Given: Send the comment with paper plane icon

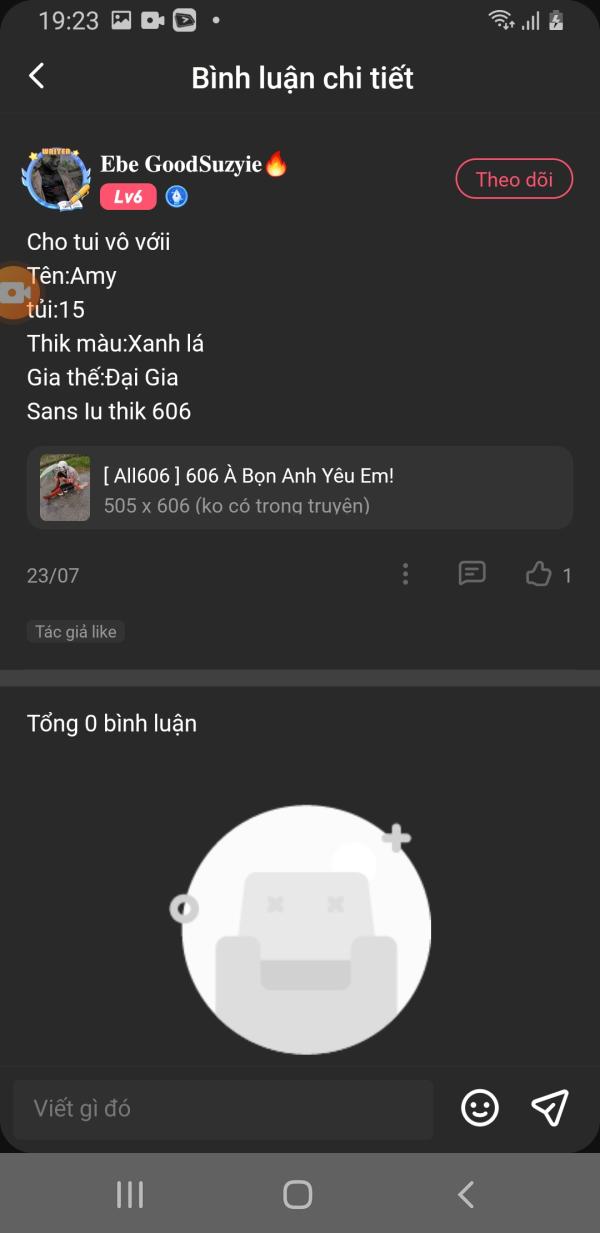Looking at the screenshot, I should [x=550, y=1107].
